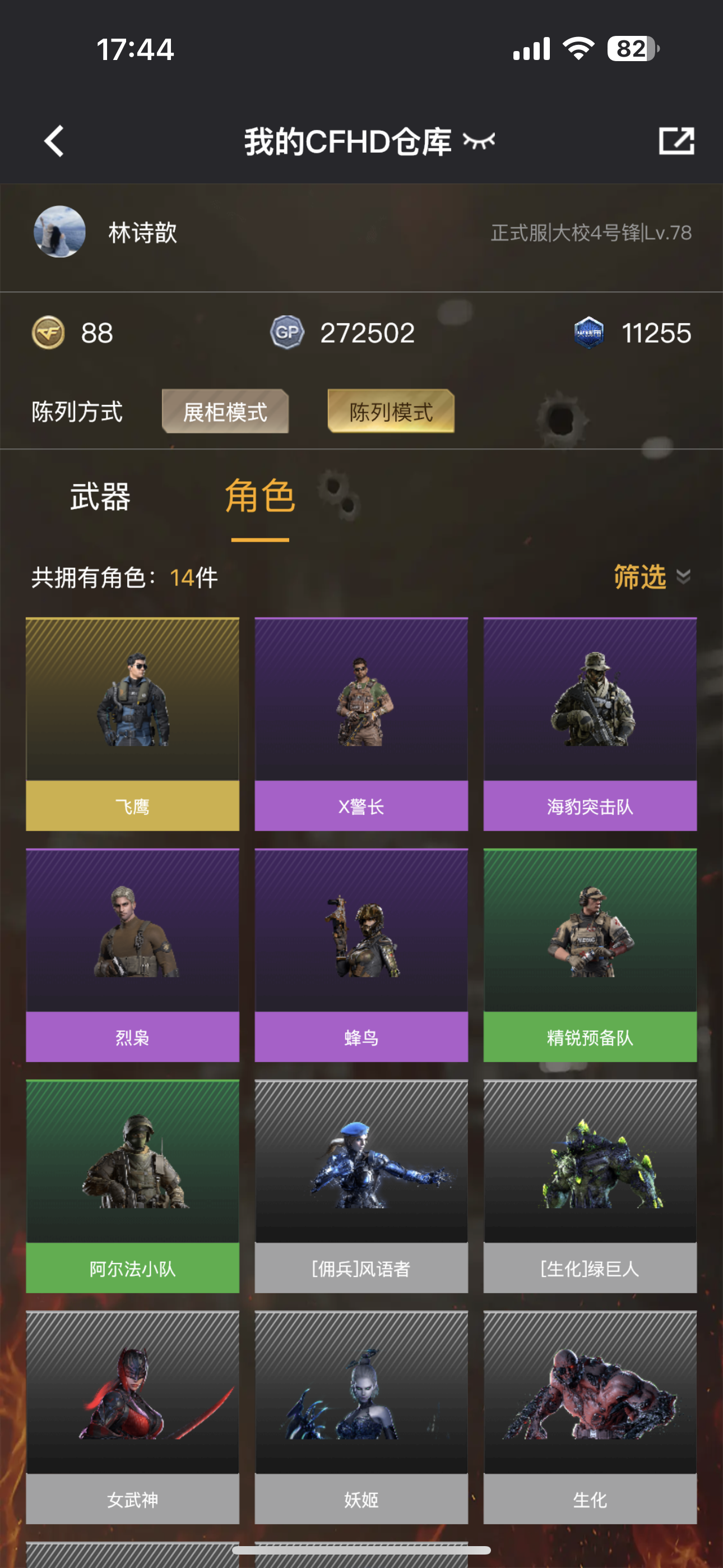Tap the share icon in top bar
This screenshot has height=1568, width=723.
[x=676, y=141]
